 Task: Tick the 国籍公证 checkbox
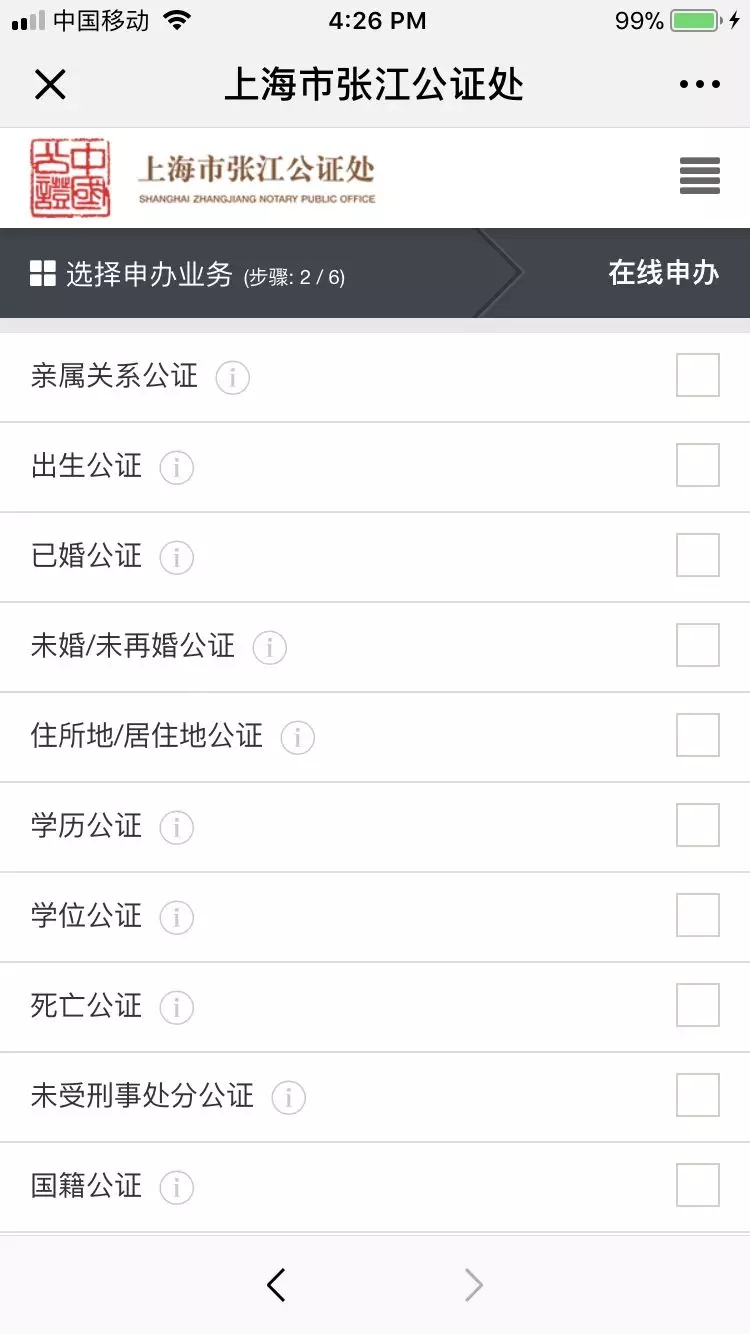[698, 1186]
